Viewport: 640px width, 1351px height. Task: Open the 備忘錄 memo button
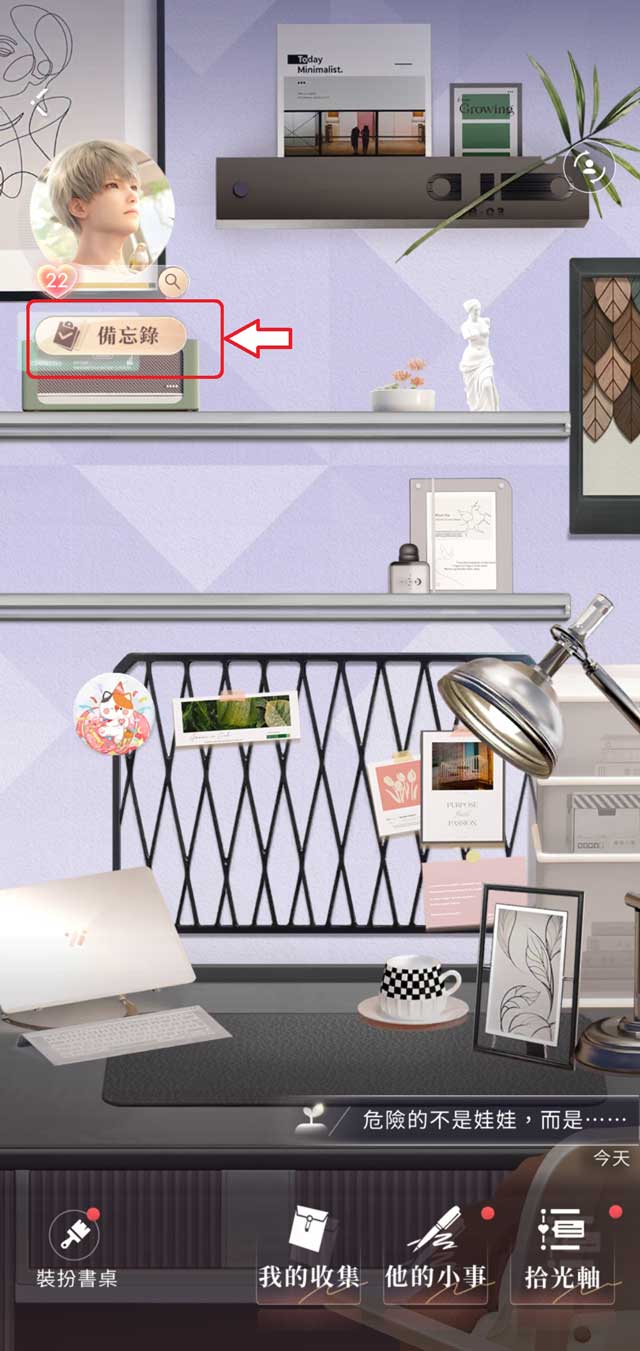coord(110,337)
